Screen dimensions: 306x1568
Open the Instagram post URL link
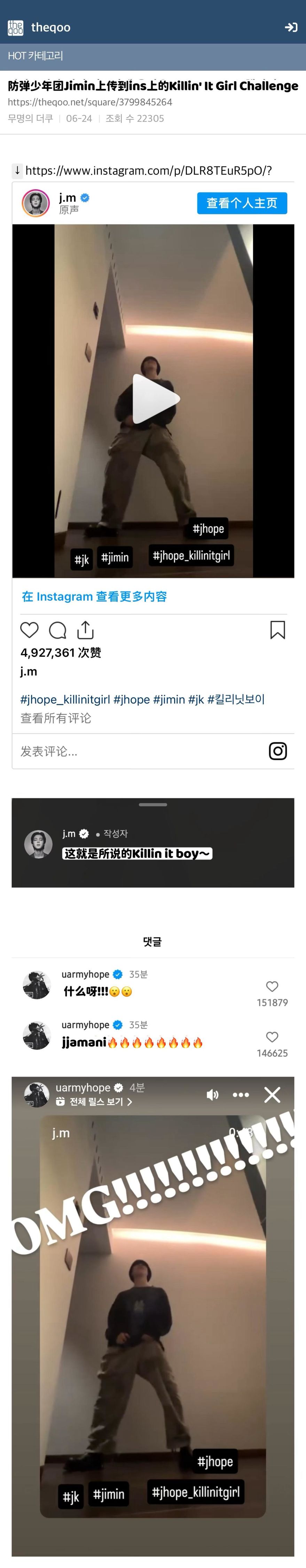(148, 170)
